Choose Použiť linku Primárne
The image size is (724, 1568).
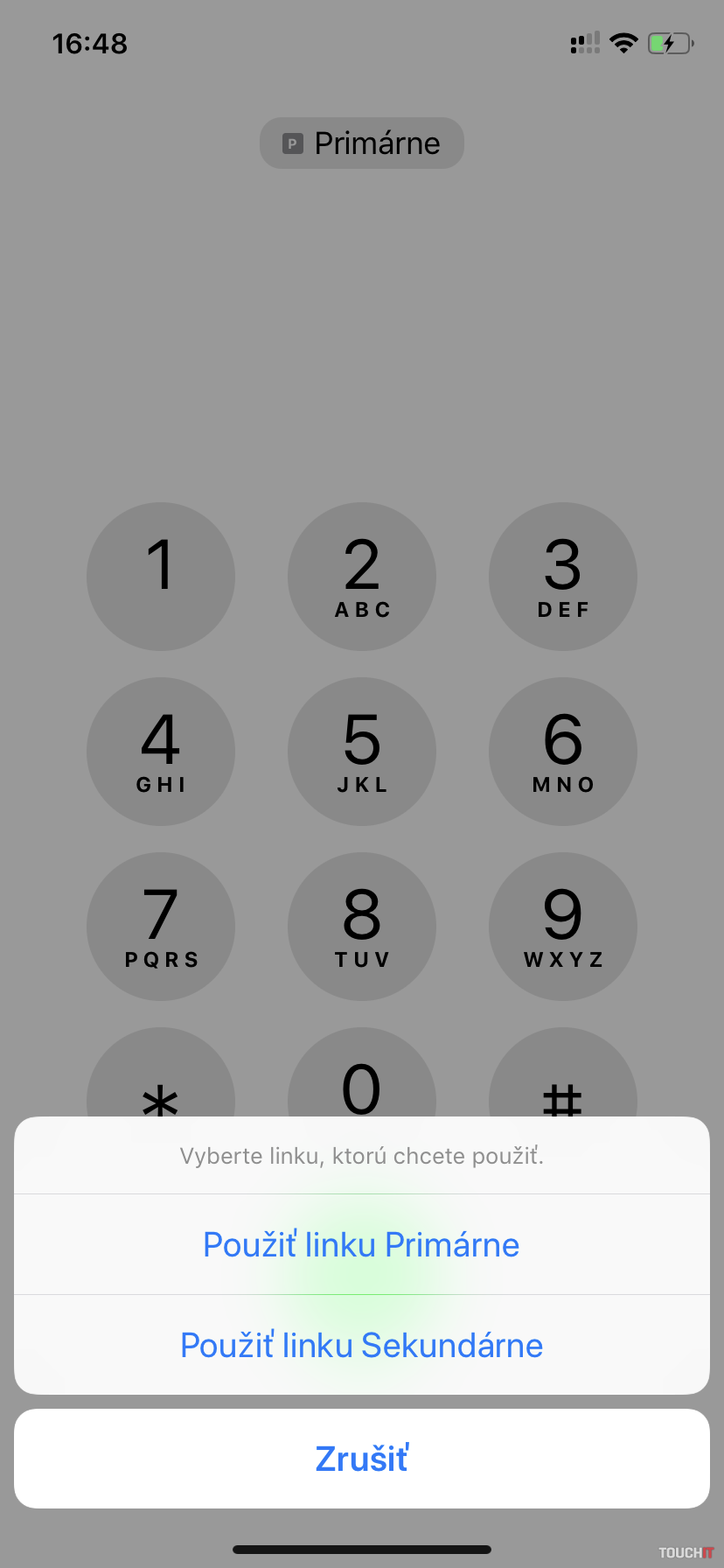tap(361, 1244)
